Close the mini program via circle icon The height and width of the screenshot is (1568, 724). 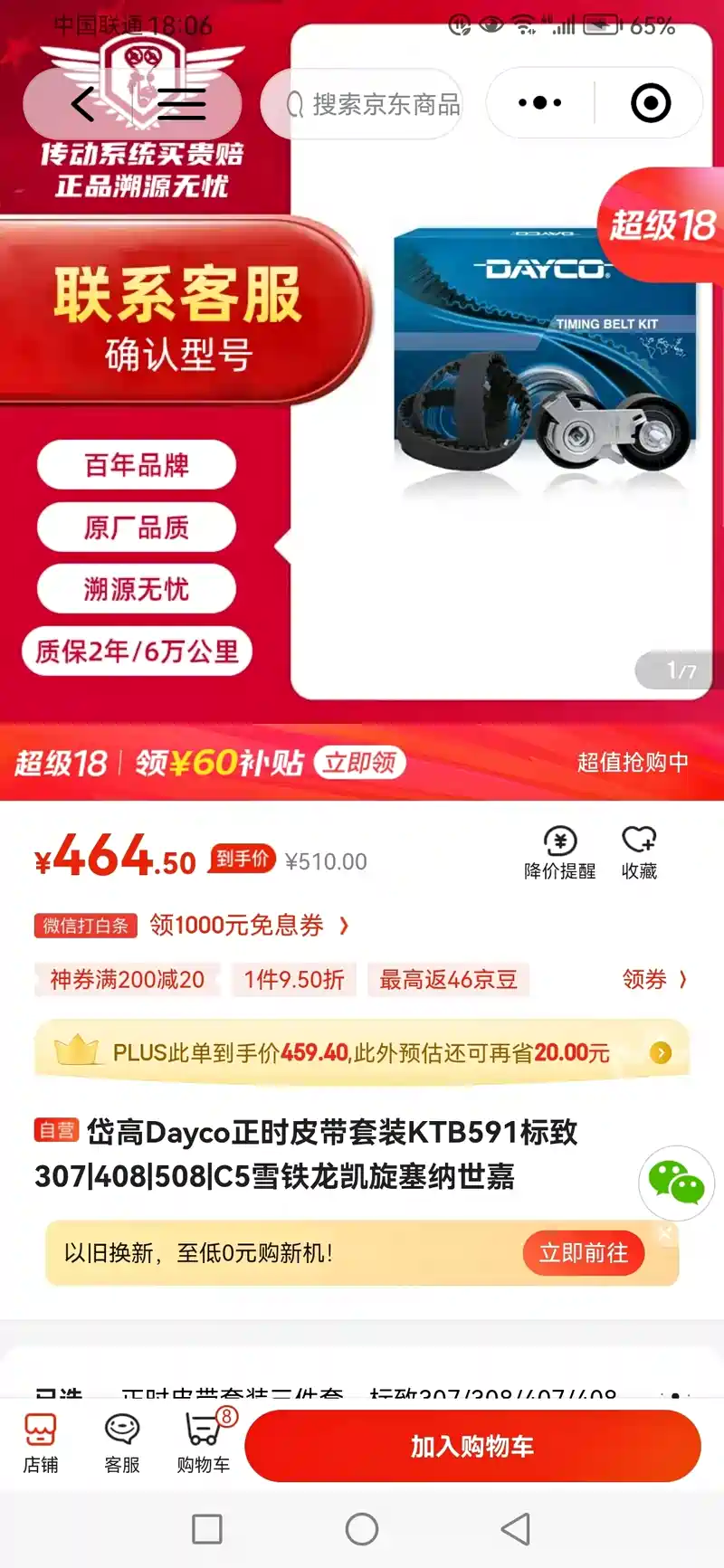coord(650,103)
